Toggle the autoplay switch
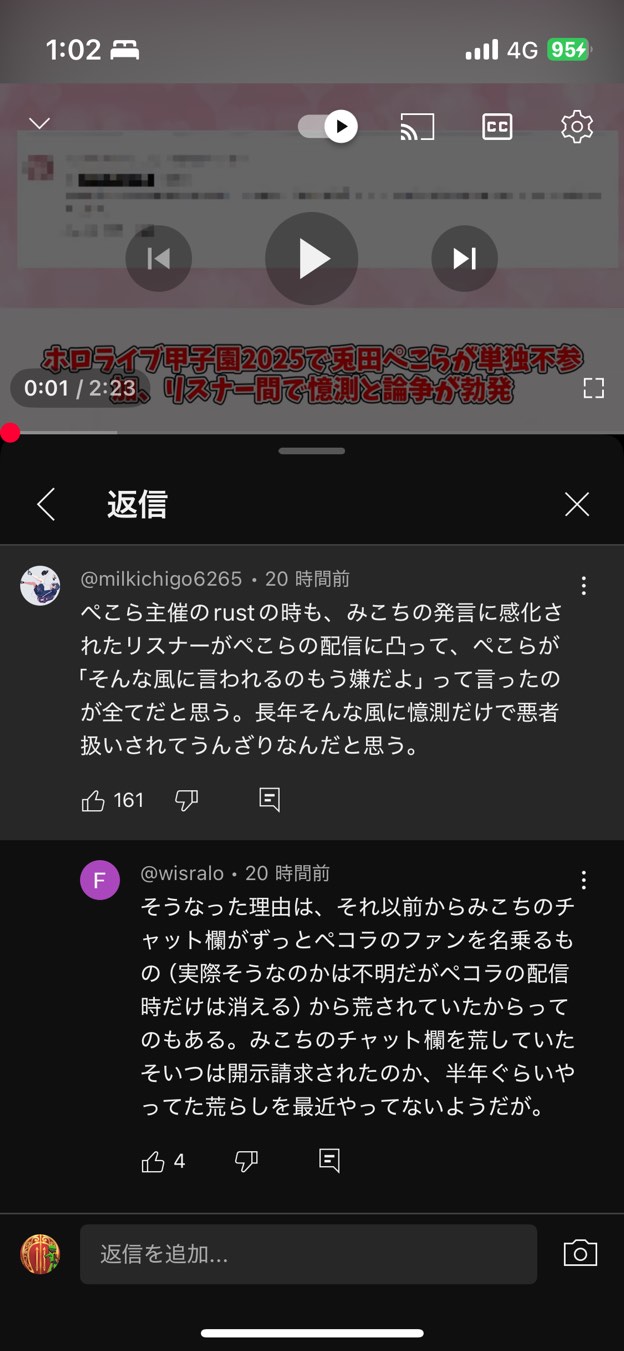This screenshot has width=624, height=1351. [328, 126]
